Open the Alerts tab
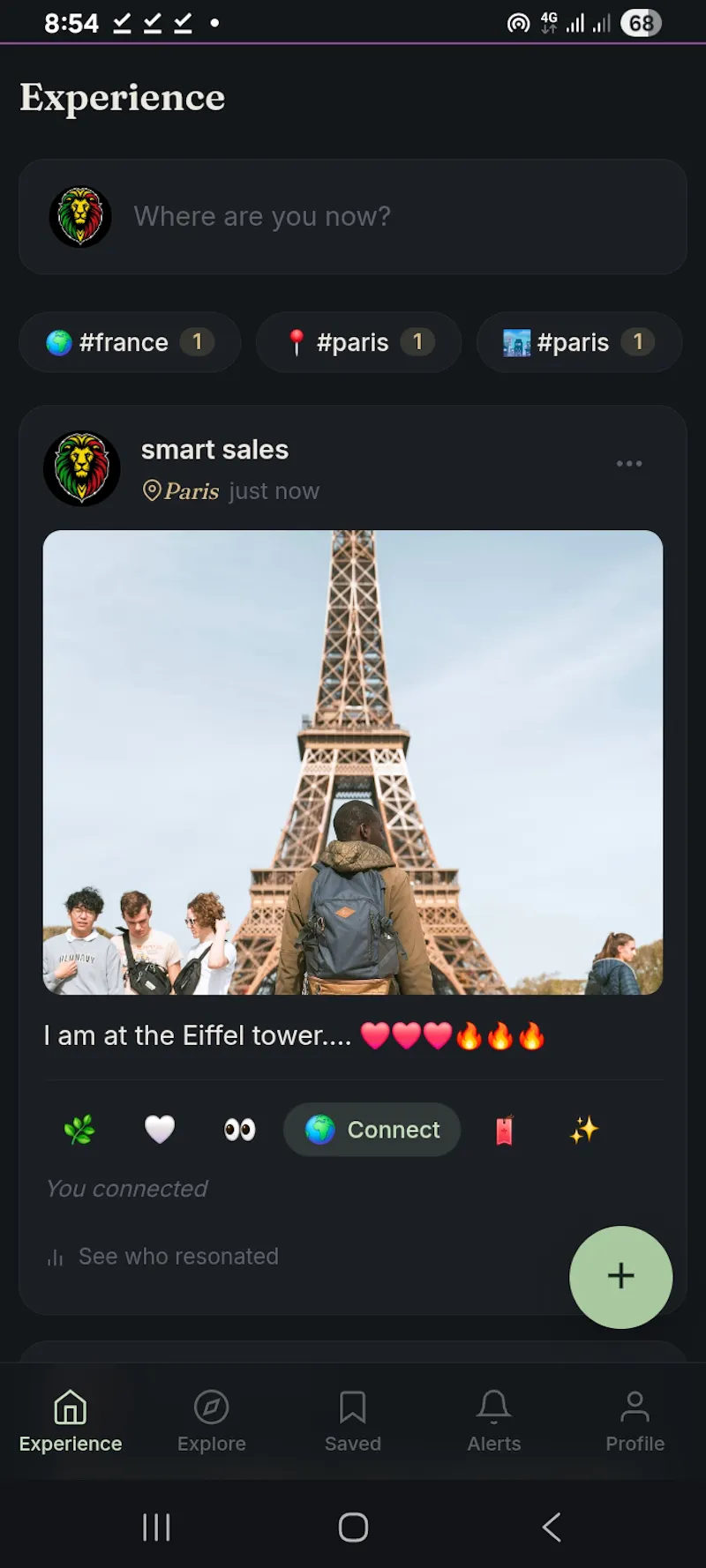Image resolution: width=706 pixels, height=1568 pixels. 494,1421
